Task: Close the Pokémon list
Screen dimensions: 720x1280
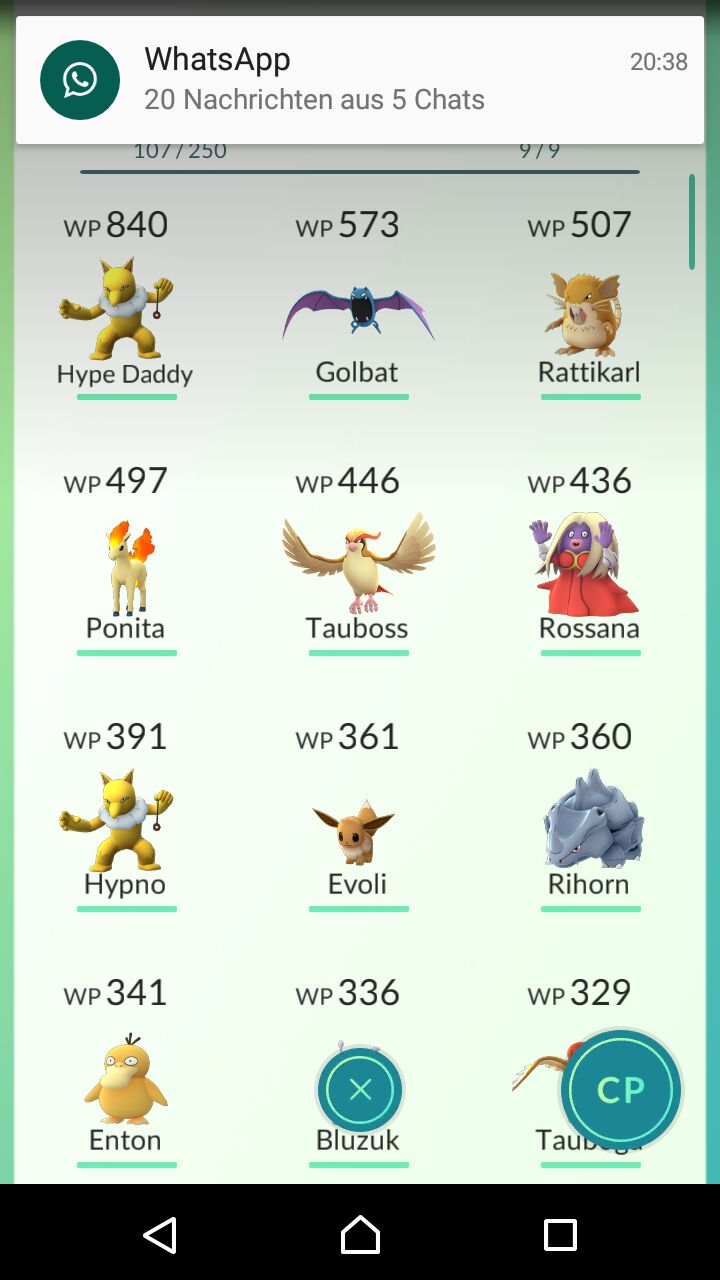Action: pos(360,1090)
